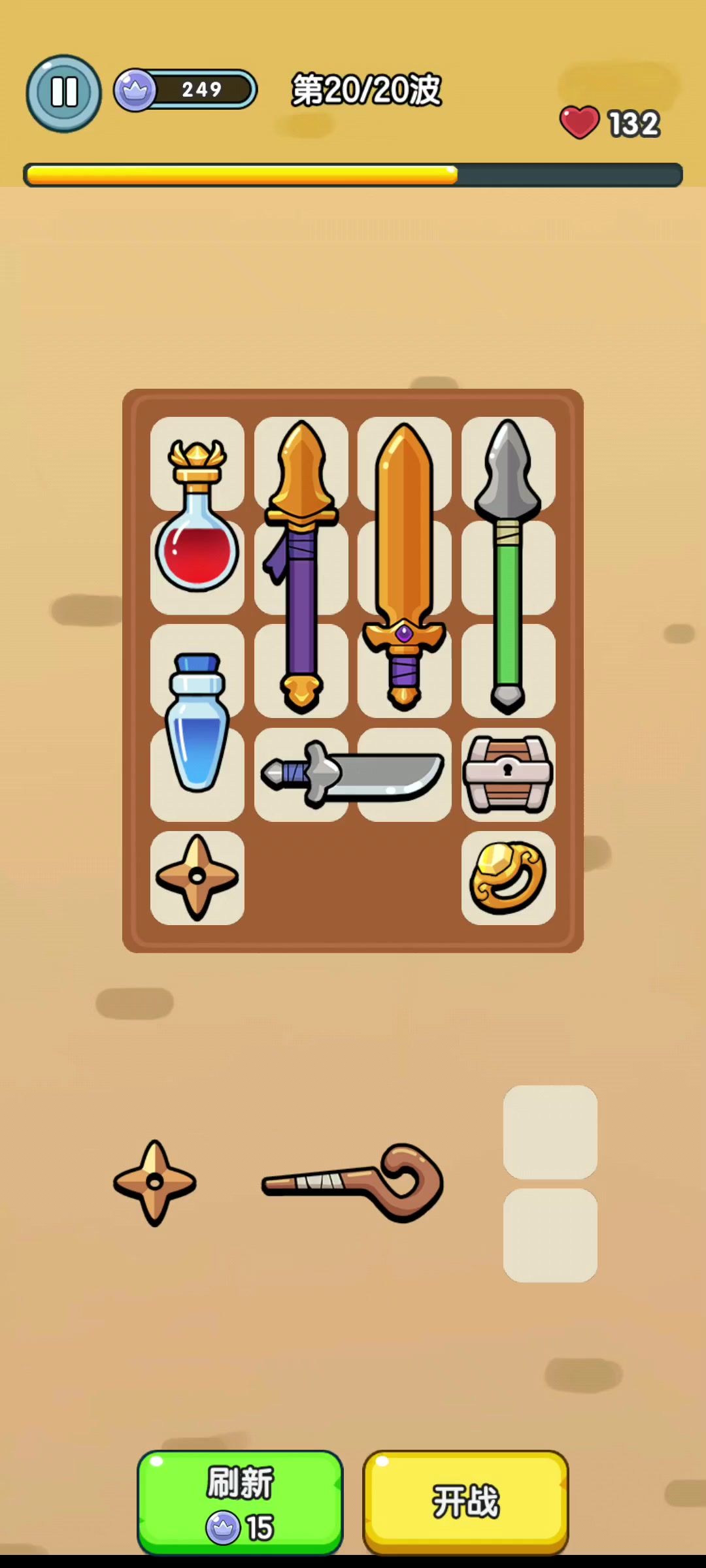Select the red potion in the backpack
This screenshot has height=1568, width=706.
coord(197,523)
